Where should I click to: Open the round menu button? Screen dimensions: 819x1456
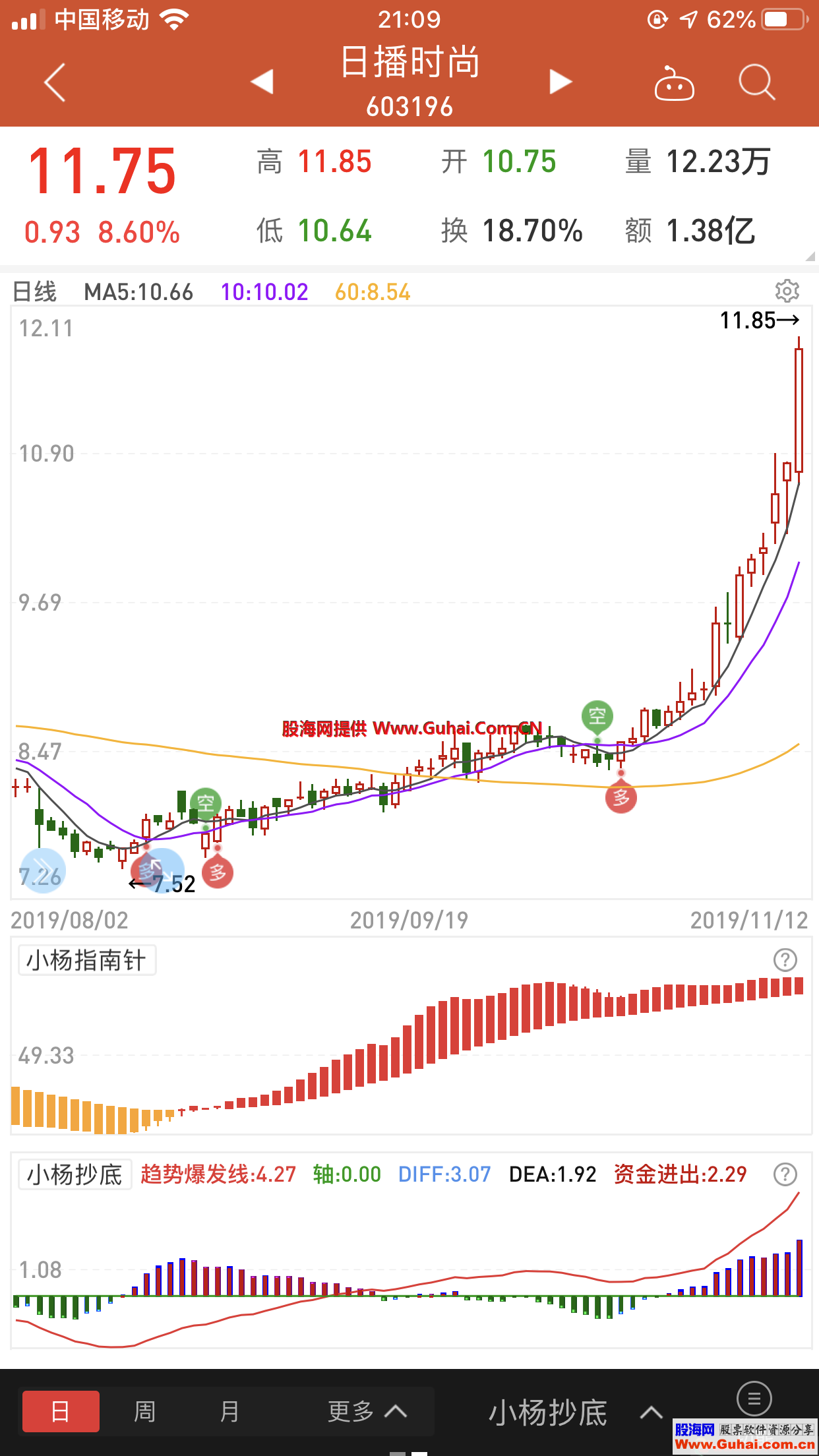(x=754, y=1399)
